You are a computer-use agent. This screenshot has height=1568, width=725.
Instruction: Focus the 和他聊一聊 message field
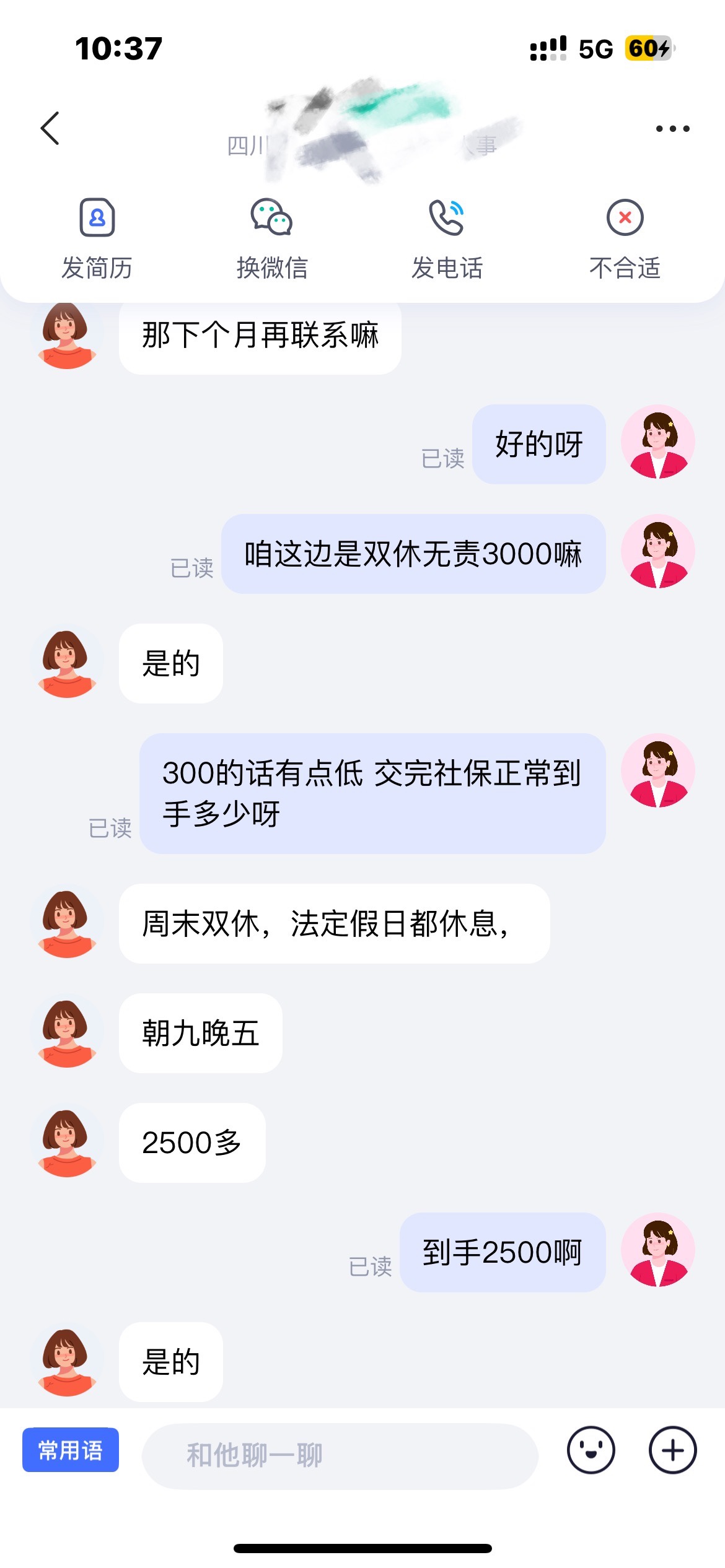(x=340, y=1455)
